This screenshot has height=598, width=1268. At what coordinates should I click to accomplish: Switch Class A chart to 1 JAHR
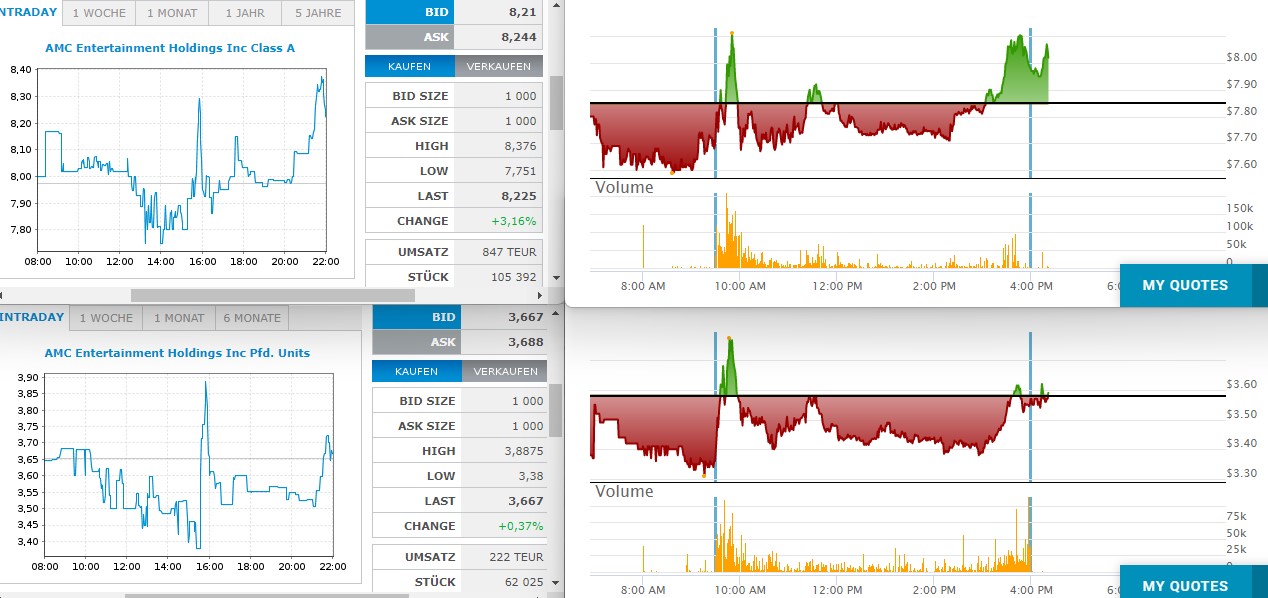(x=245, y=13)
